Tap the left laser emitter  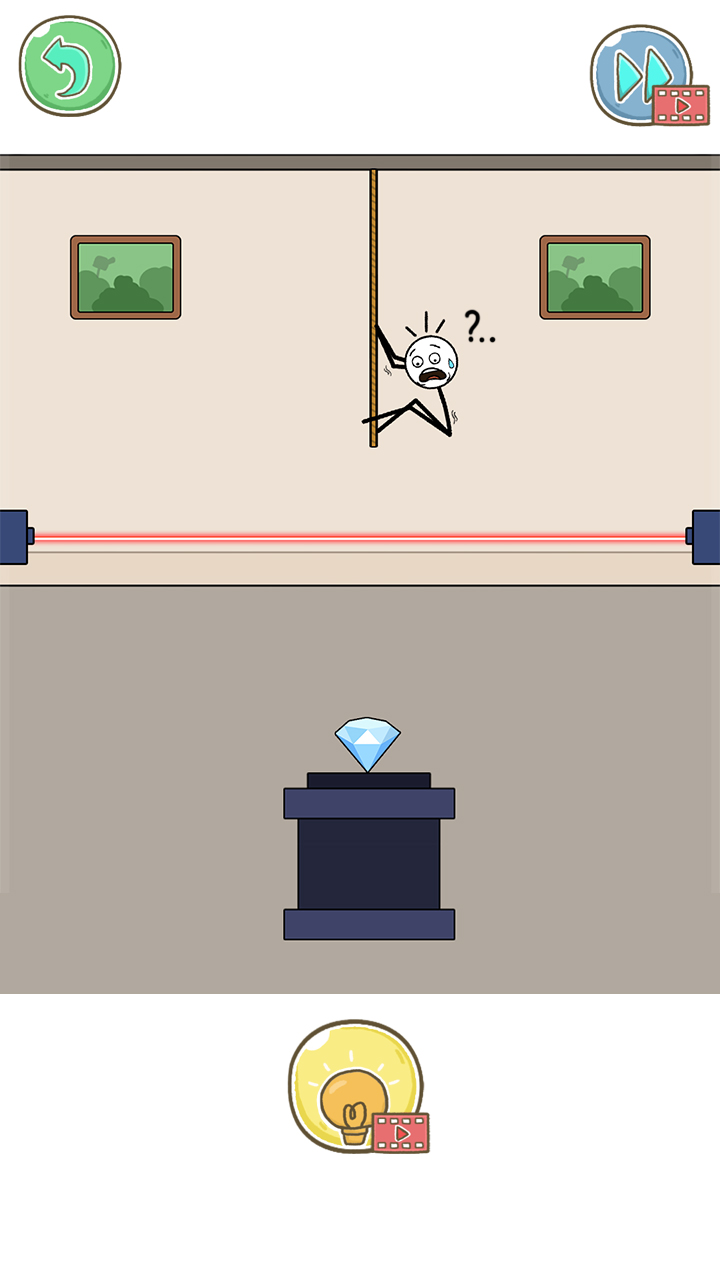point(14,537)
